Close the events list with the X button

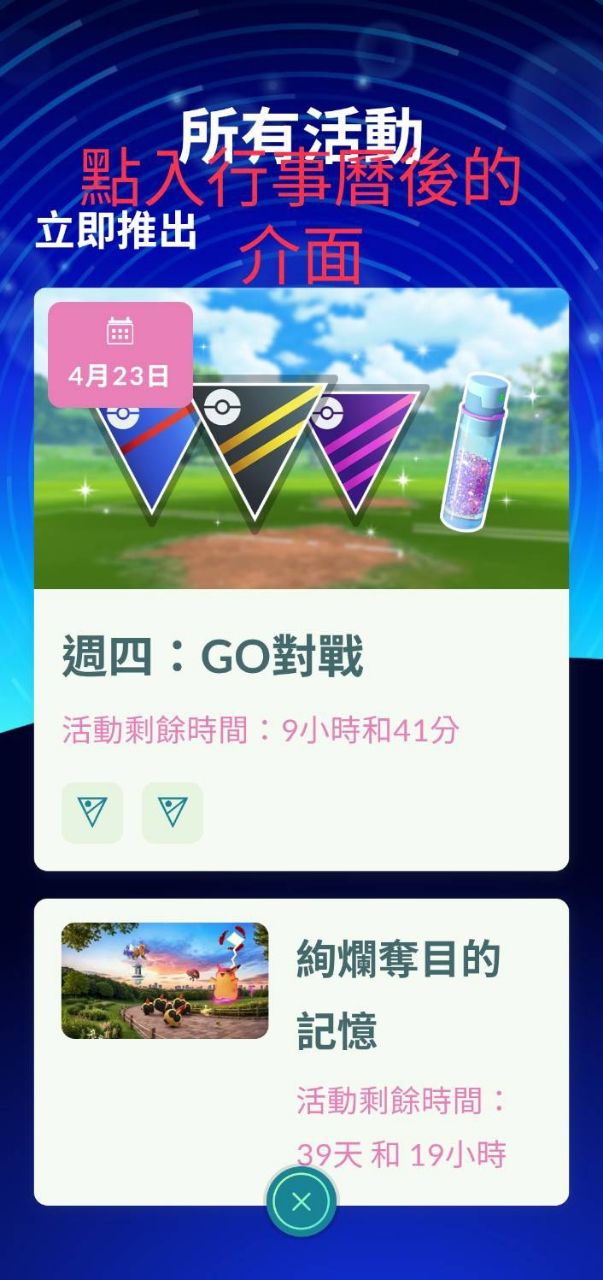click(x=301, y=1201)
